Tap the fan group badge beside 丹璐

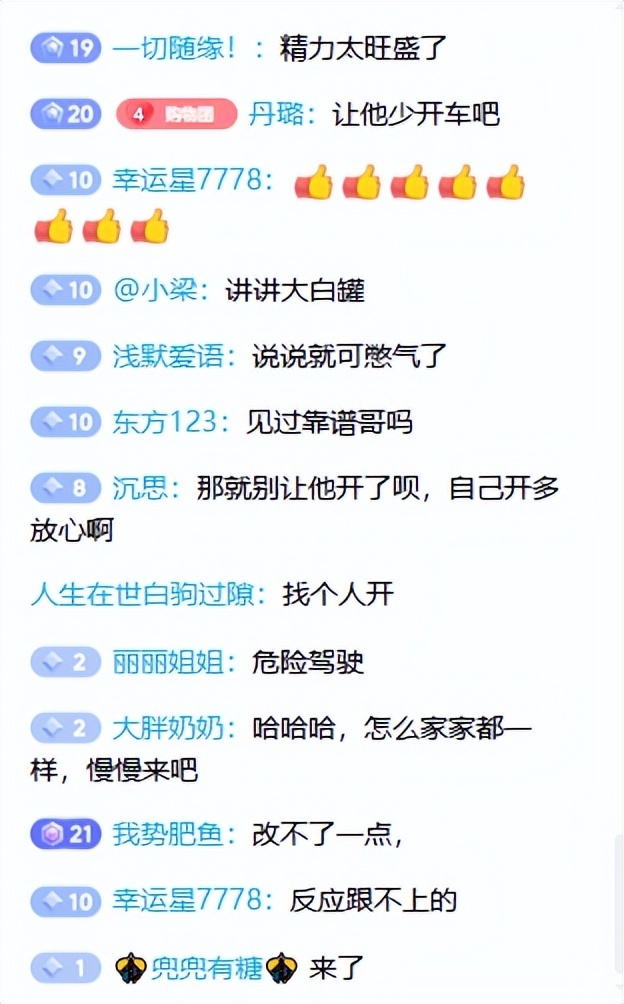point(176,114)
